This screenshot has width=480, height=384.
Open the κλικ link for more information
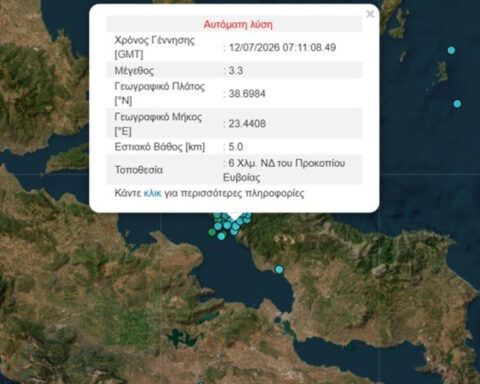click(x=152, y=193)
